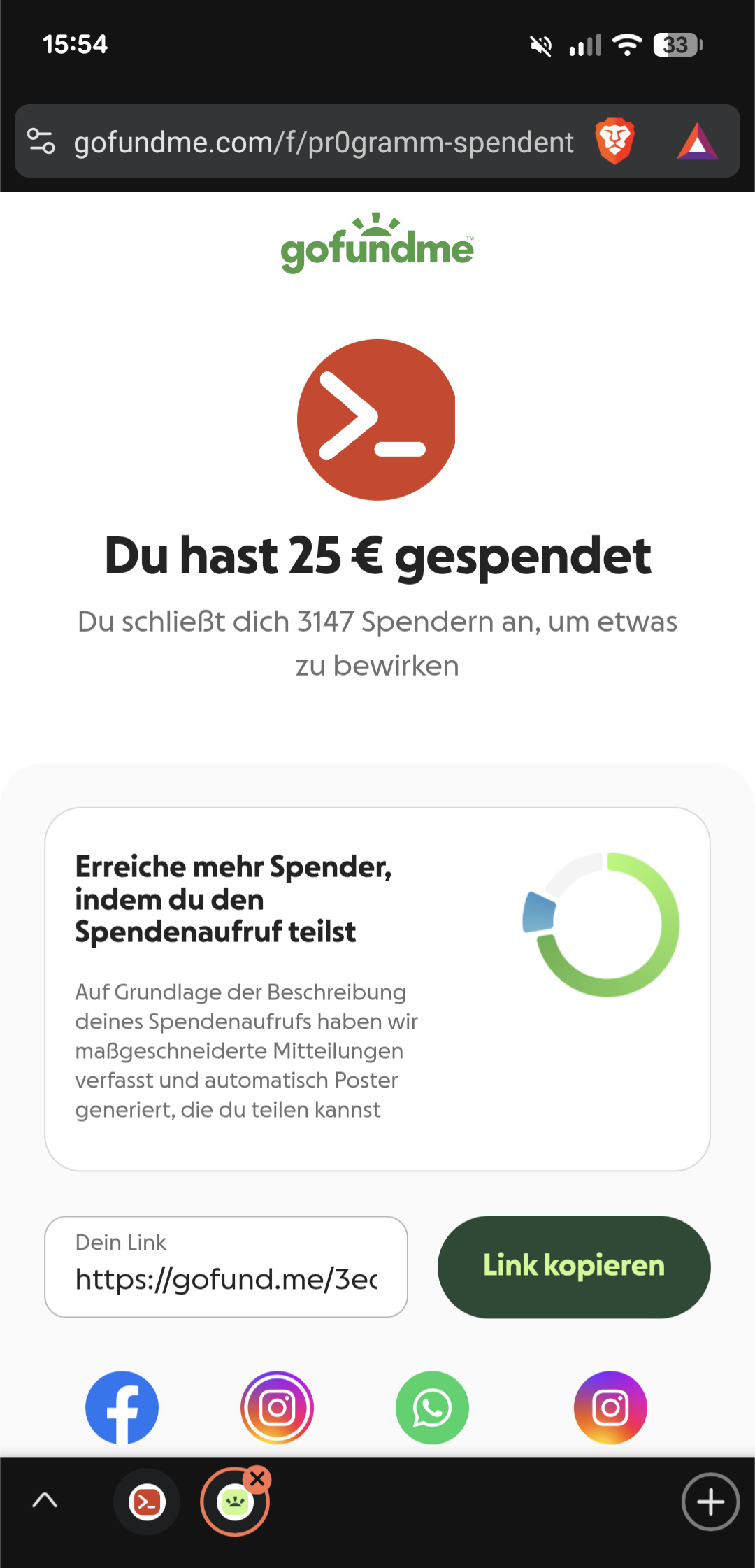Open the Erreiche mehr Spender share card
This screenshot has height=1568, width=755.
[377, 989]
